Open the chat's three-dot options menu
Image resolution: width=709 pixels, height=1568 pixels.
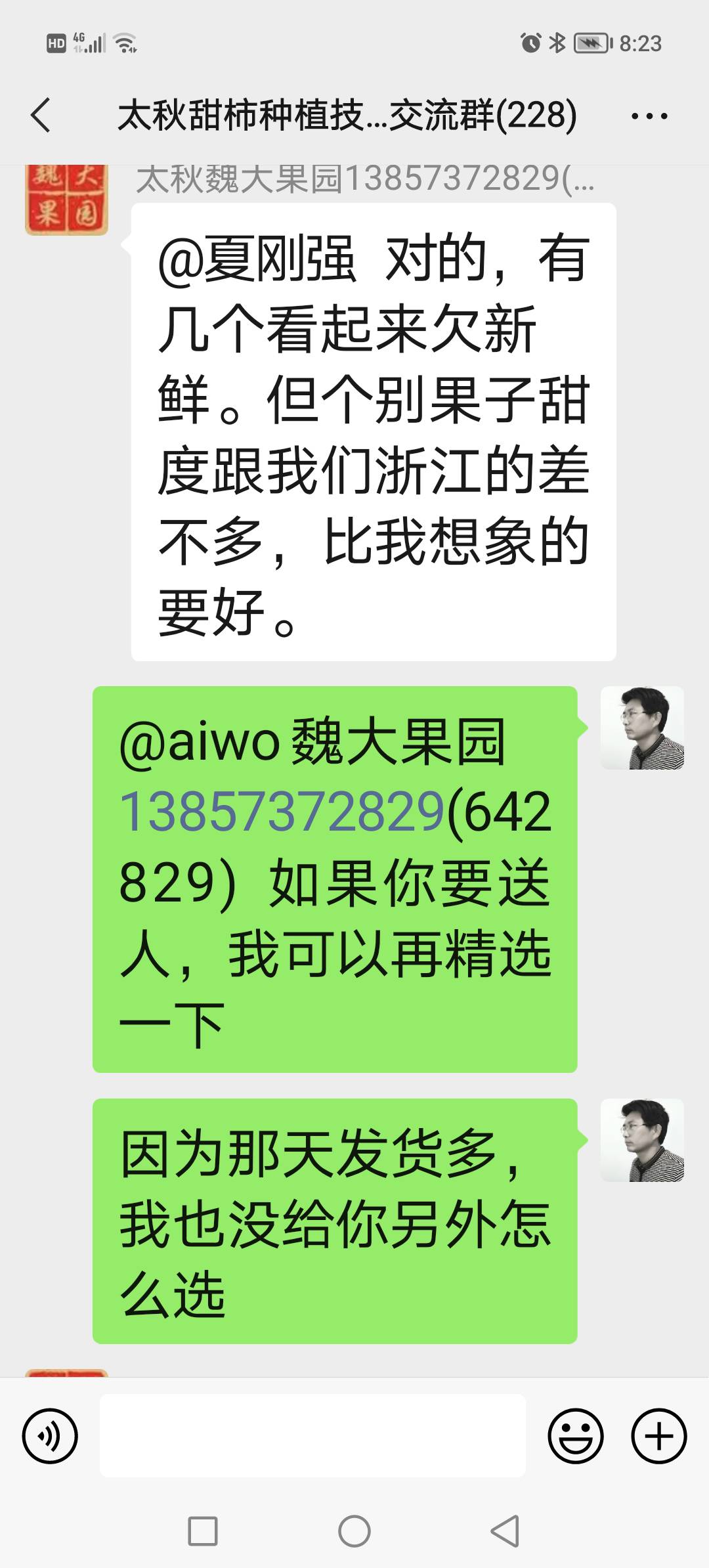click(x=649, y=116)
